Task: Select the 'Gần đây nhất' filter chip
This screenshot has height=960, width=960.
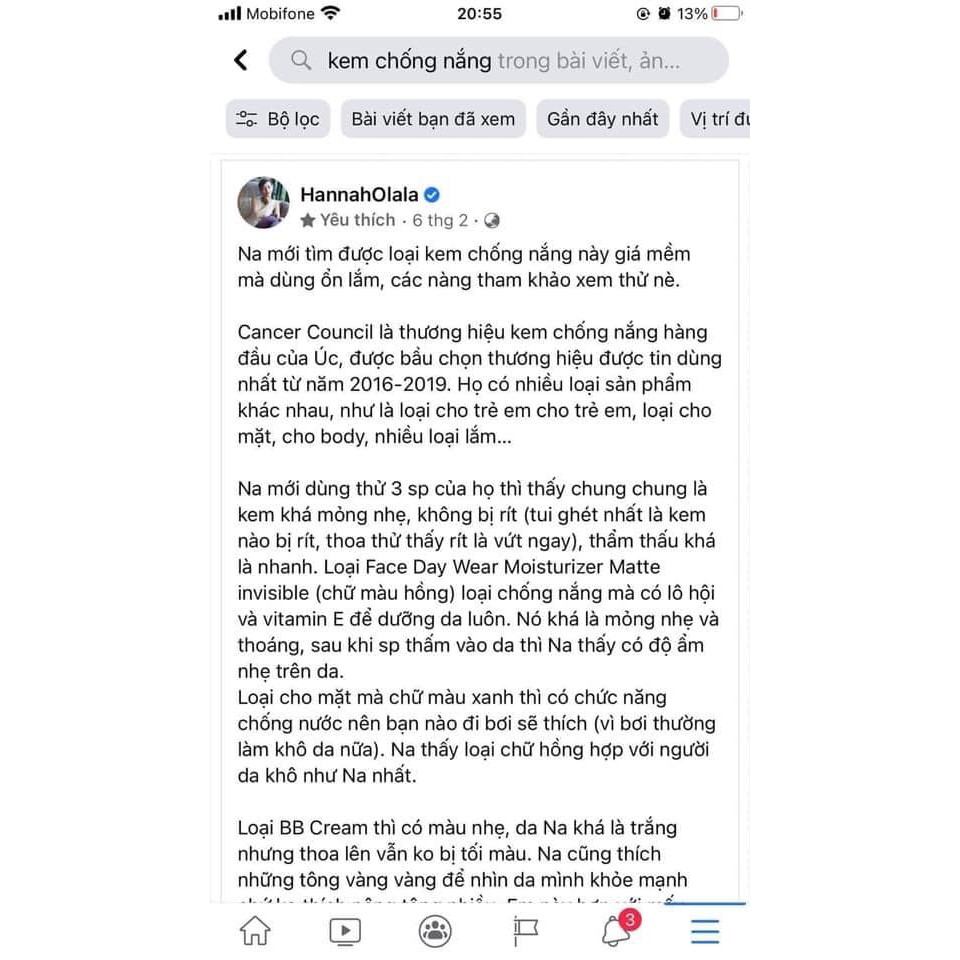Action: [x=602, y=119]
